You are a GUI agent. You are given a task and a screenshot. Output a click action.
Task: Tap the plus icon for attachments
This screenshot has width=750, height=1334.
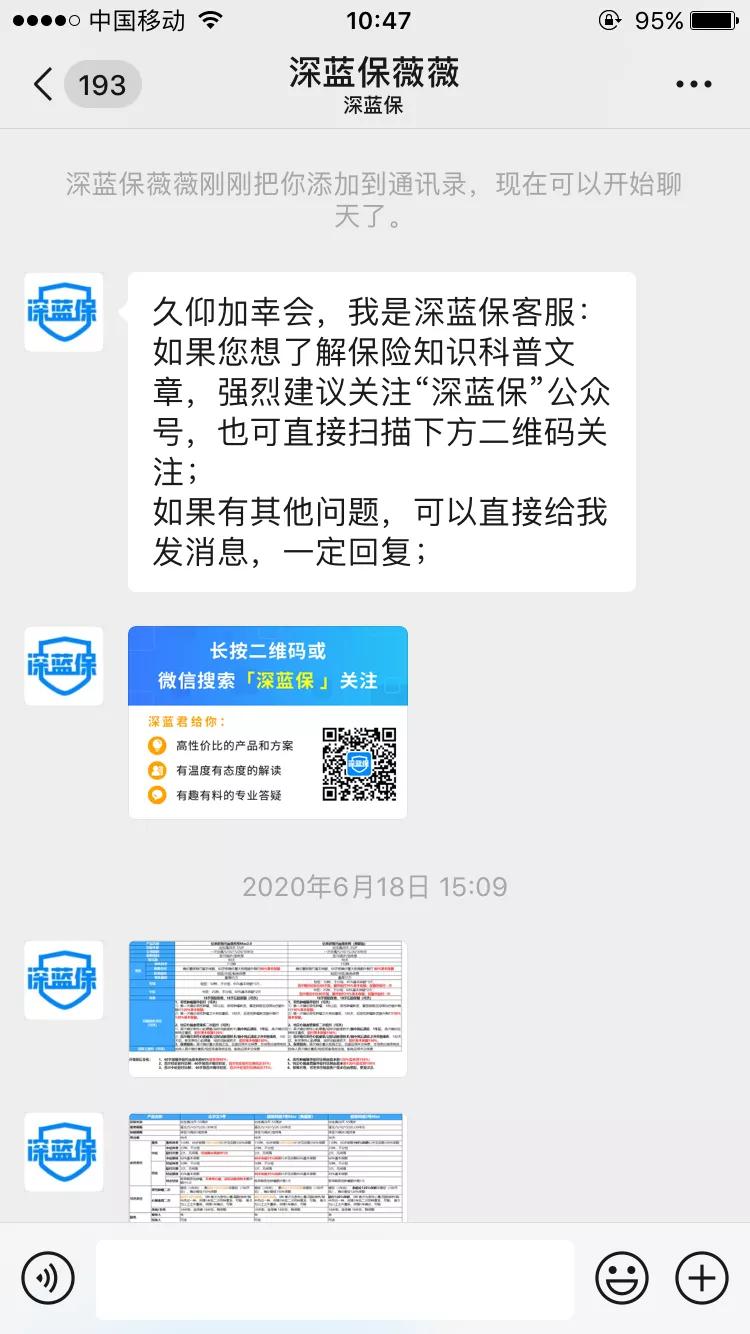click(700, 1277)
